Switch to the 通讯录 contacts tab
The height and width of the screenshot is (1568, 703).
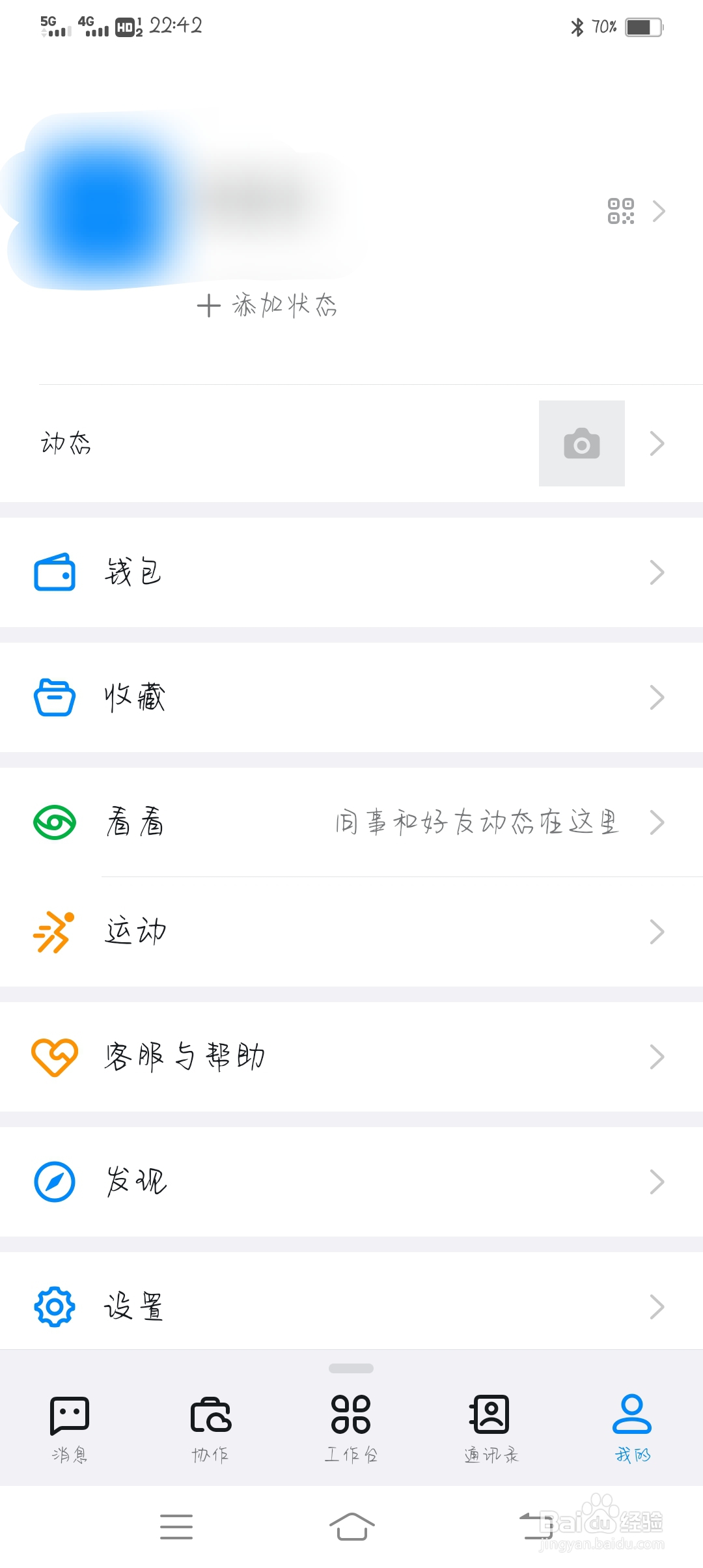[491, 1427]
